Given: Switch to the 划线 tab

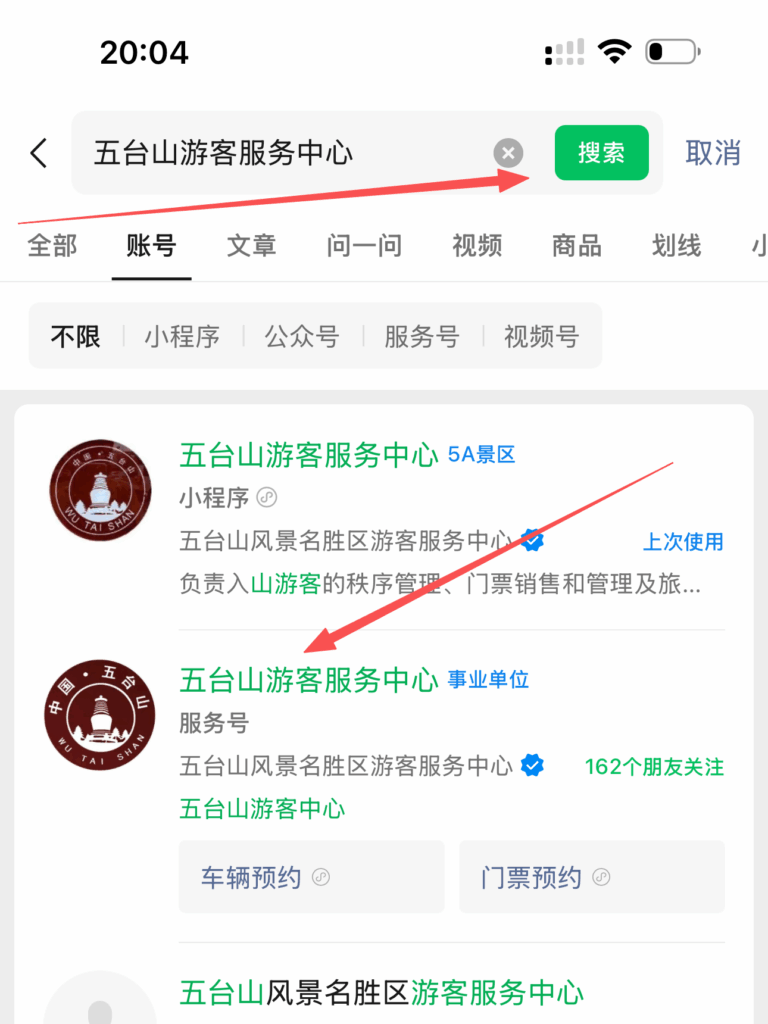Looking at the screenshot, I should (x=677, y=245).
